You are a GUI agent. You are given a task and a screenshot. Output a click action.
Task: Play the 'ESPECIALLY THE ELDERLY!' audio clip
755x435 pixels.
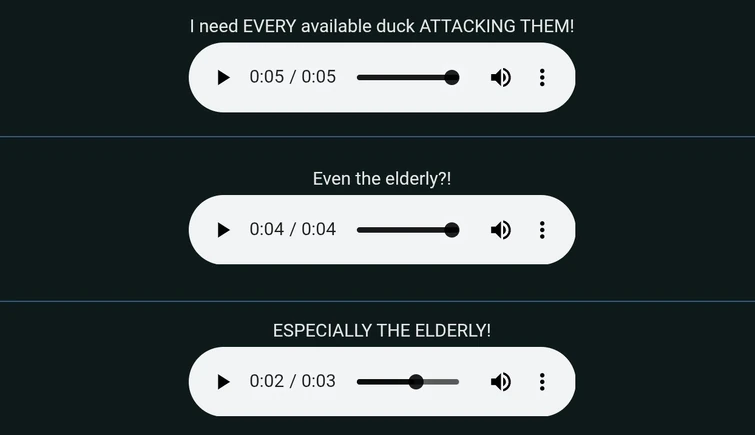223,382
